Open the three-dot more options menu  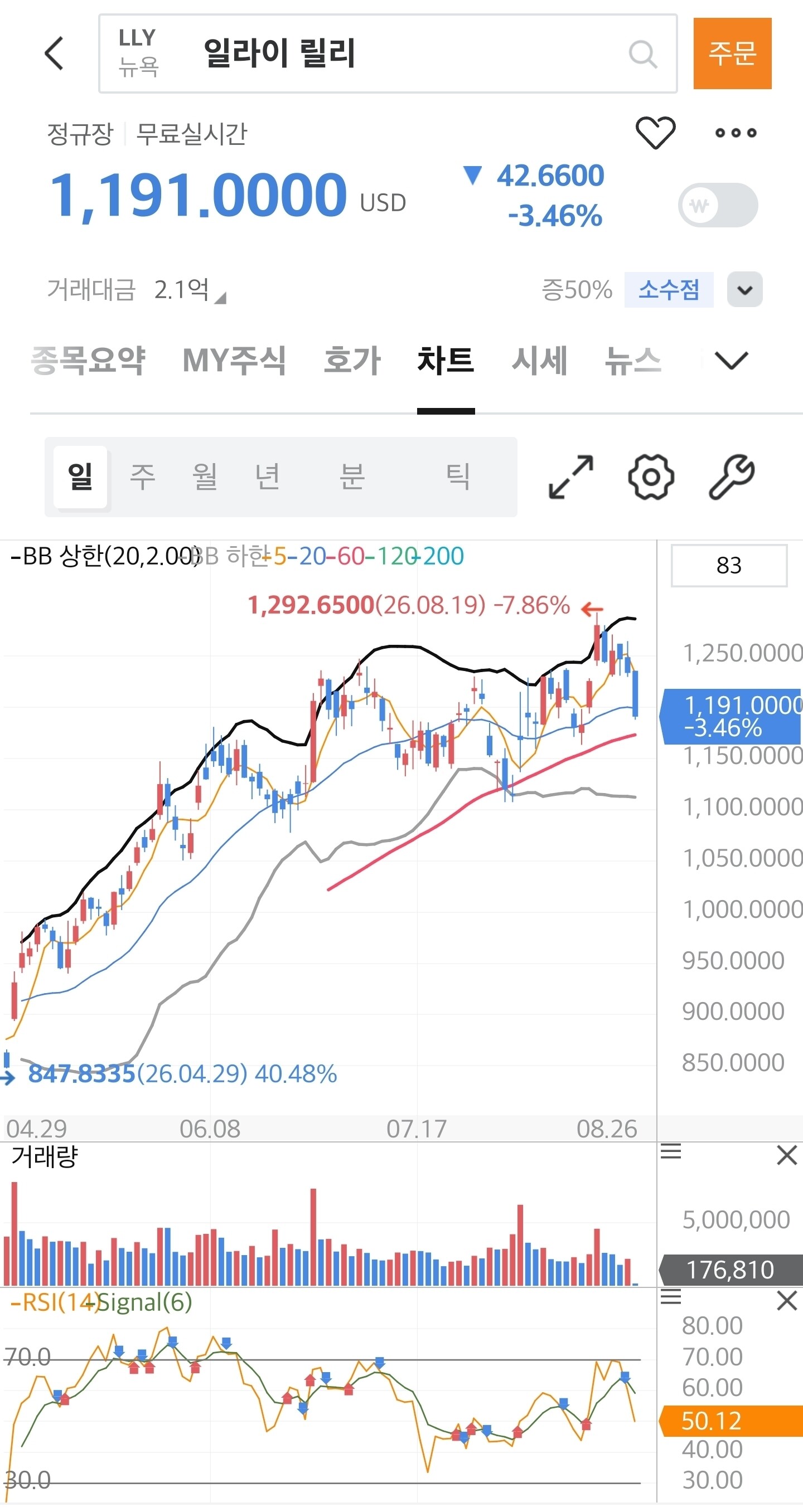[736, 133]
